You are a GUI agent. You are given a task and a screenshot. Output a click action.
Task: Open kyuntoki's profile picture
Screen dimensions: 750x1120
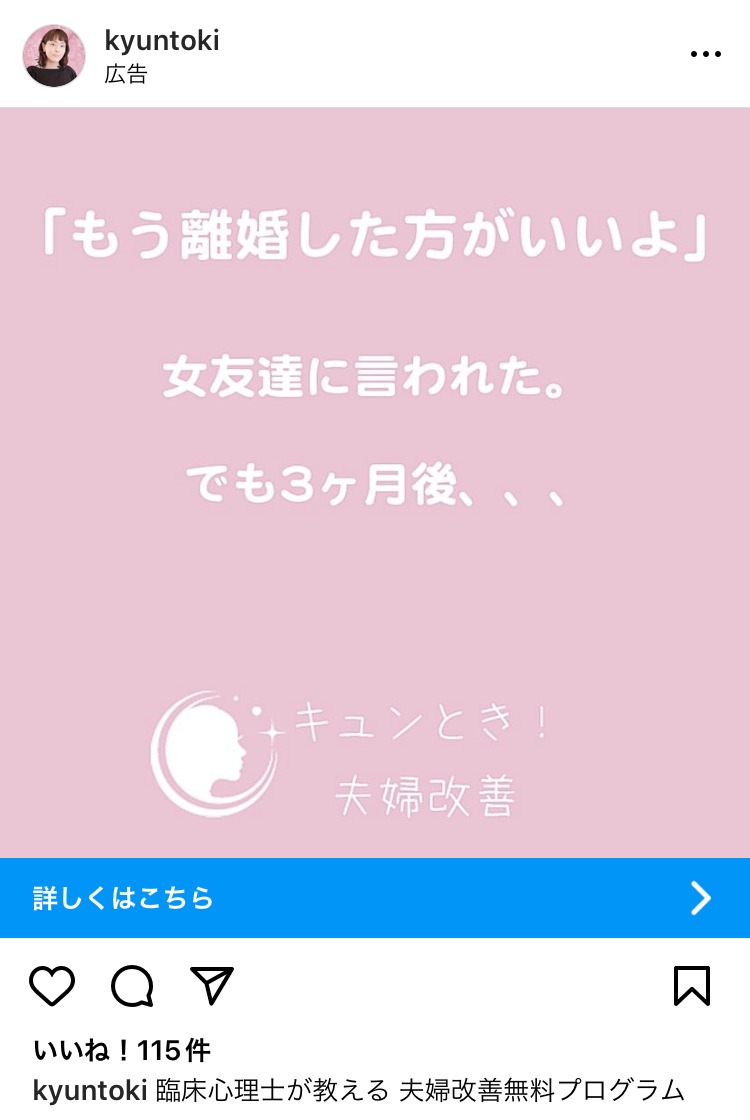point(54,56)
